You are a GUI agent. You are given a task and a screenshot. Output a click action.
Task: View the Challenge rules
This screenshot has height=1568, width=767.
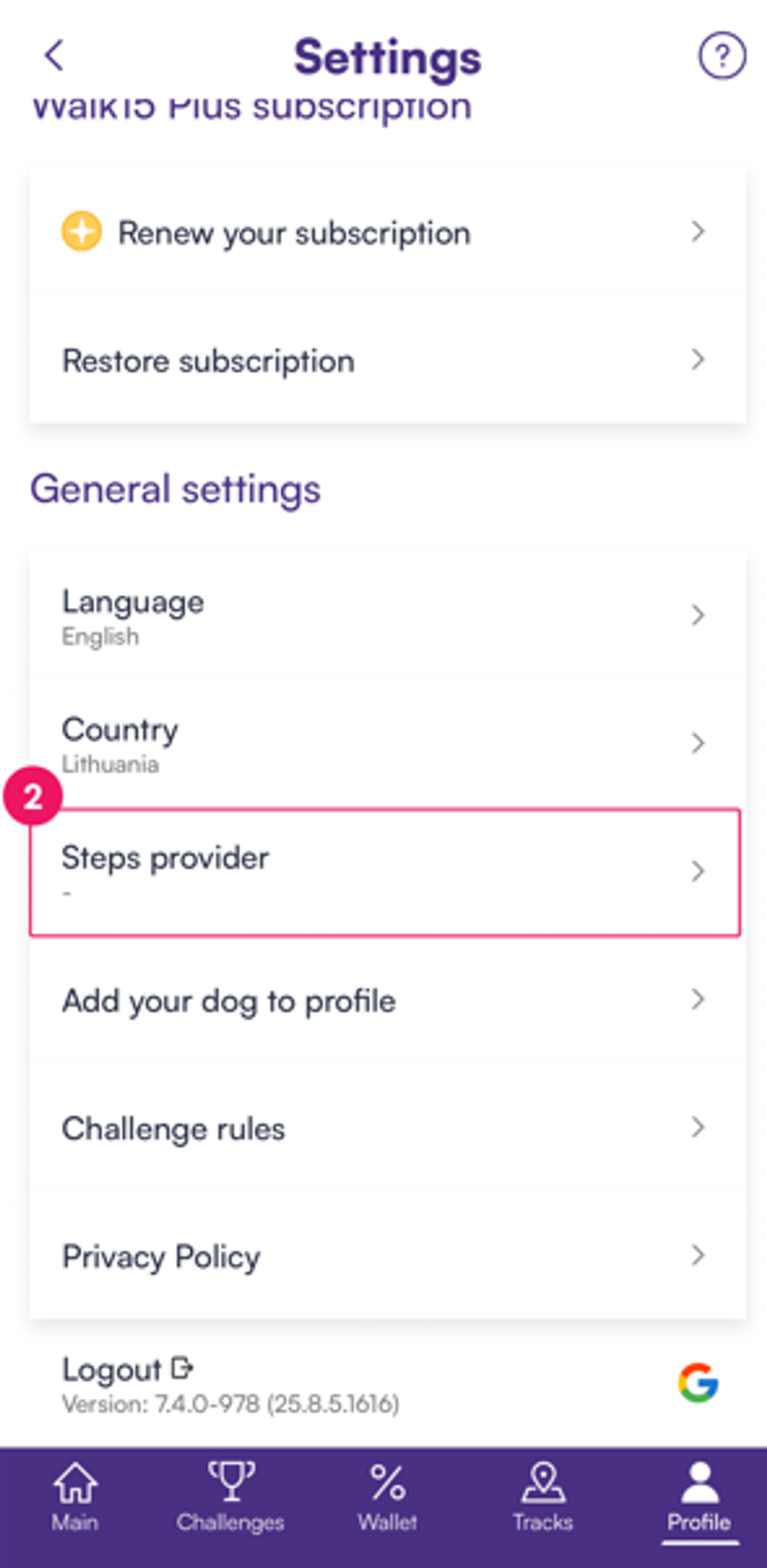tap(387, 1128)
